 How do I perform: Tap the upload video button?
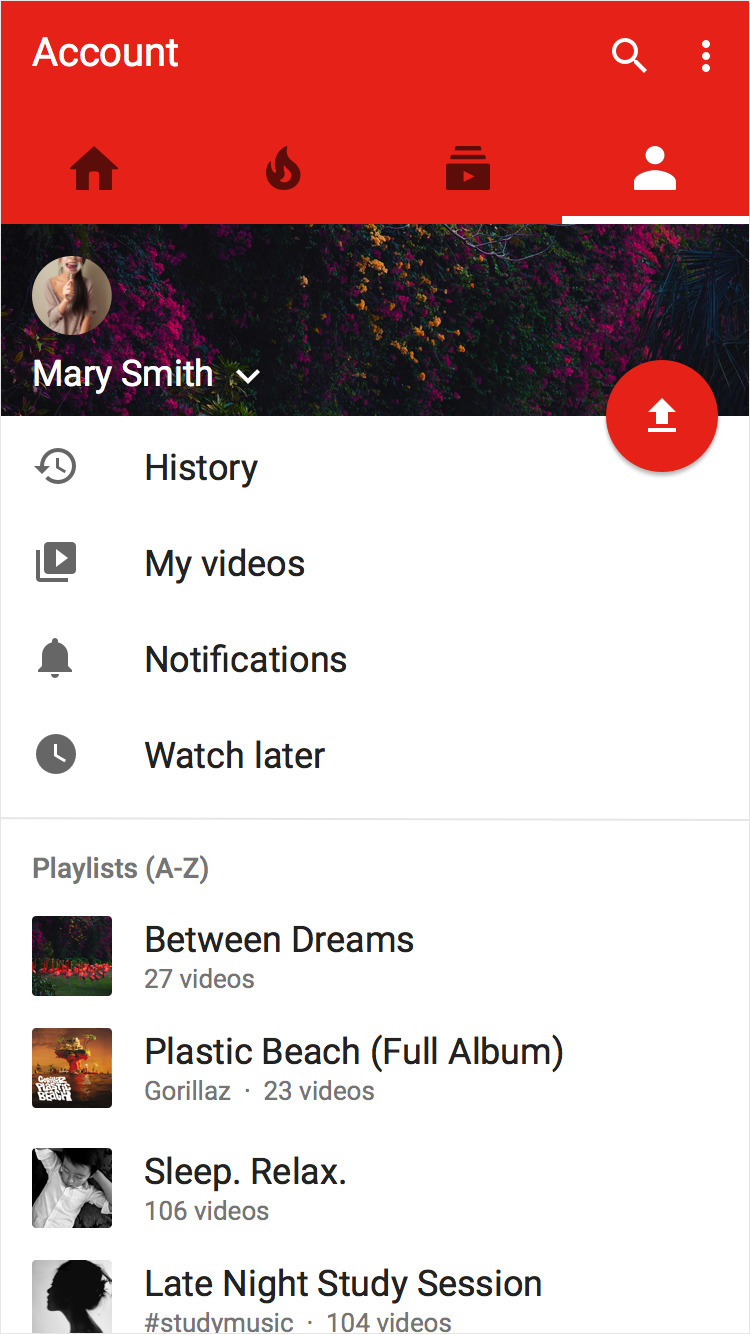click(662, 416)
